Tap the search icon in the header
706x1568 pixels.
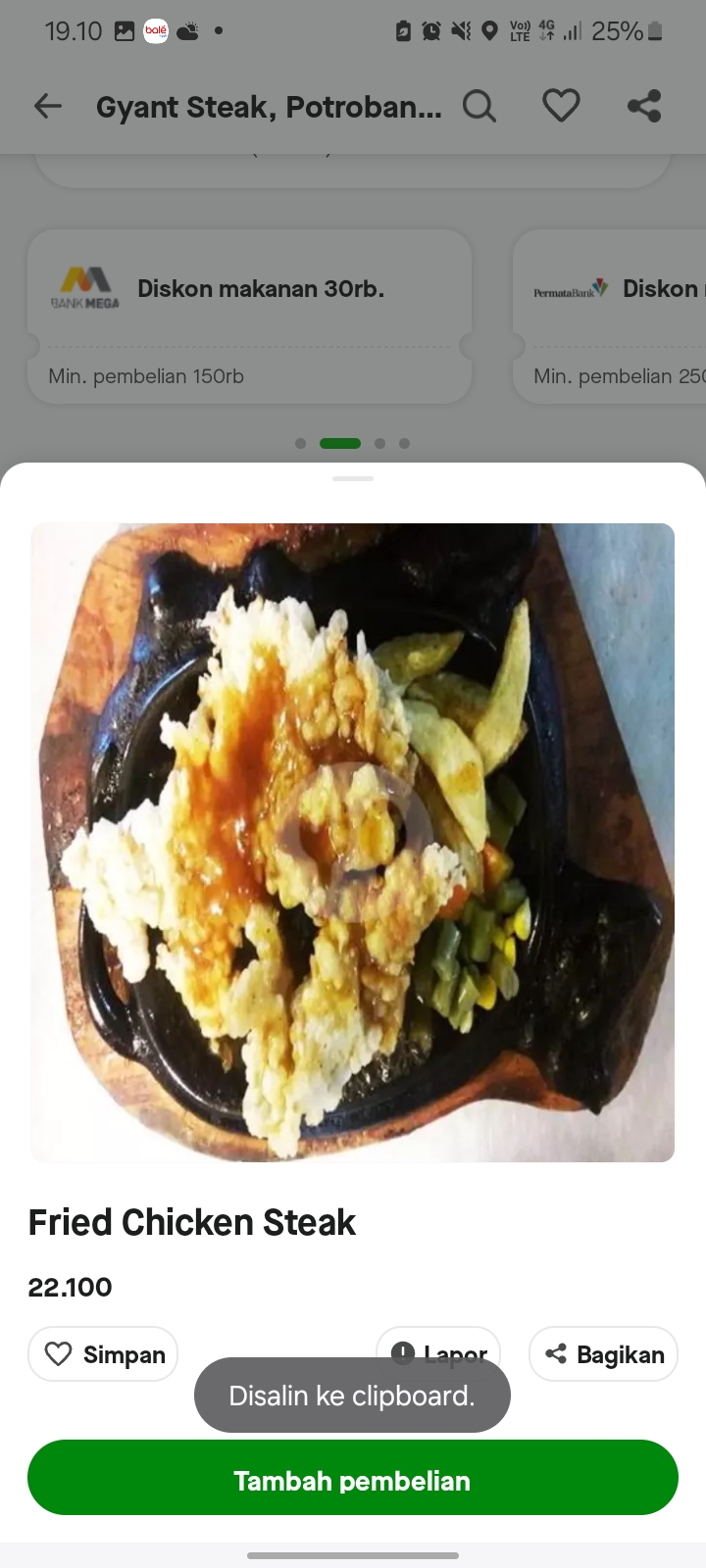[x=479, y=105]
